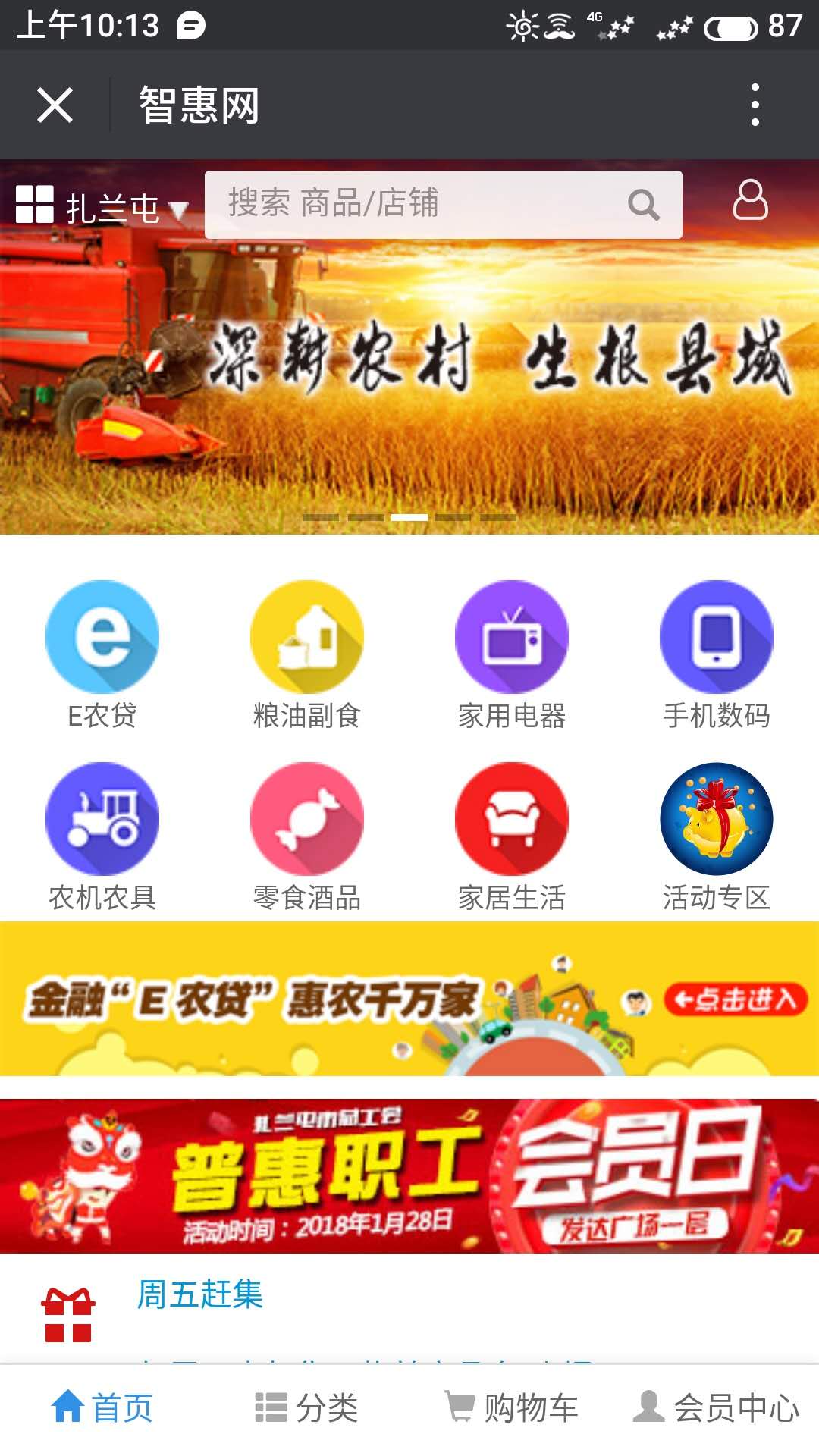
Task: Enter the 活动专区 section
Action: pyautogui.click(x=717, y=836)
